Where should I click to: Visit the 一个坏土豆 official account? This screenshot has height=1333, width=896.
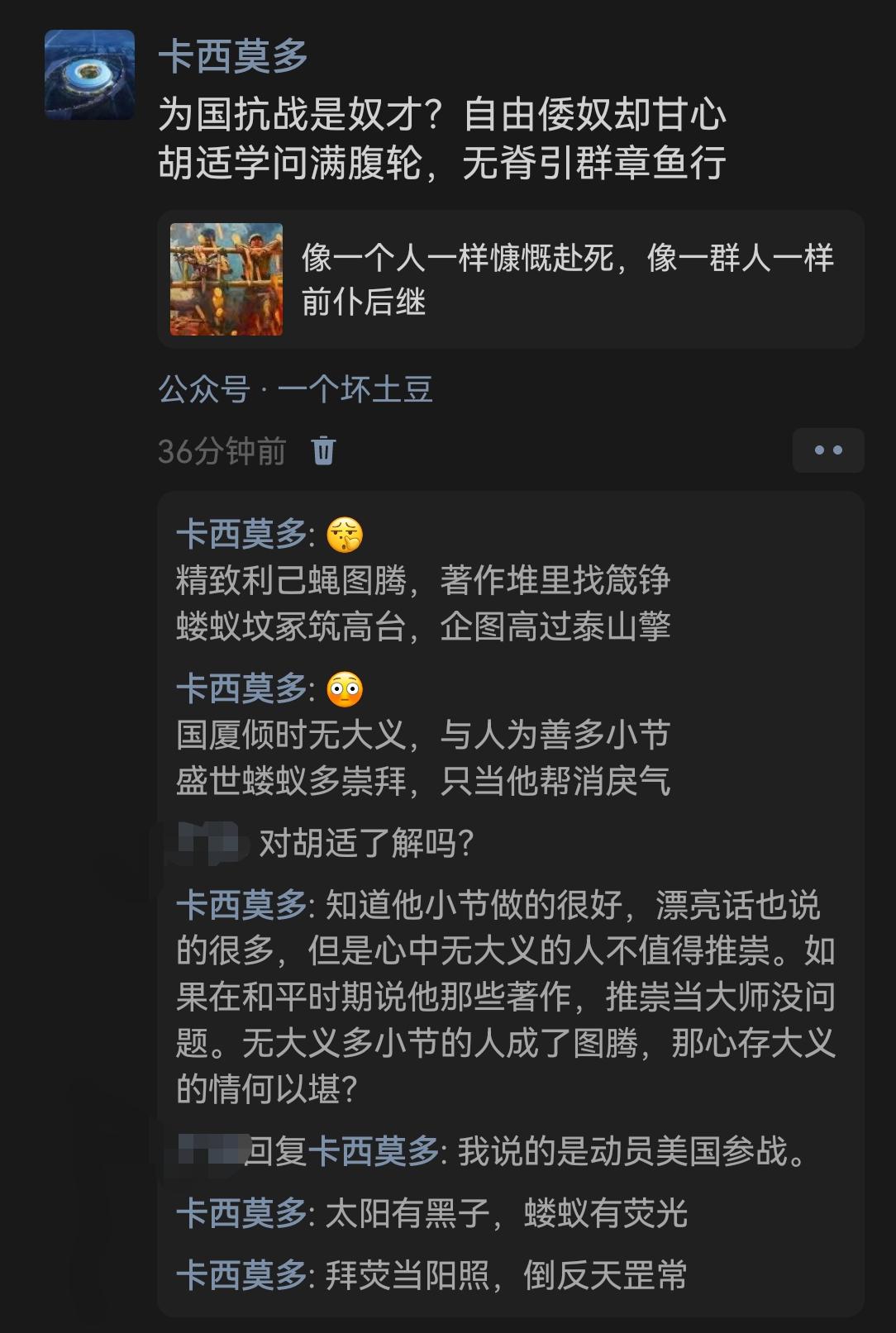pos(355,389)
